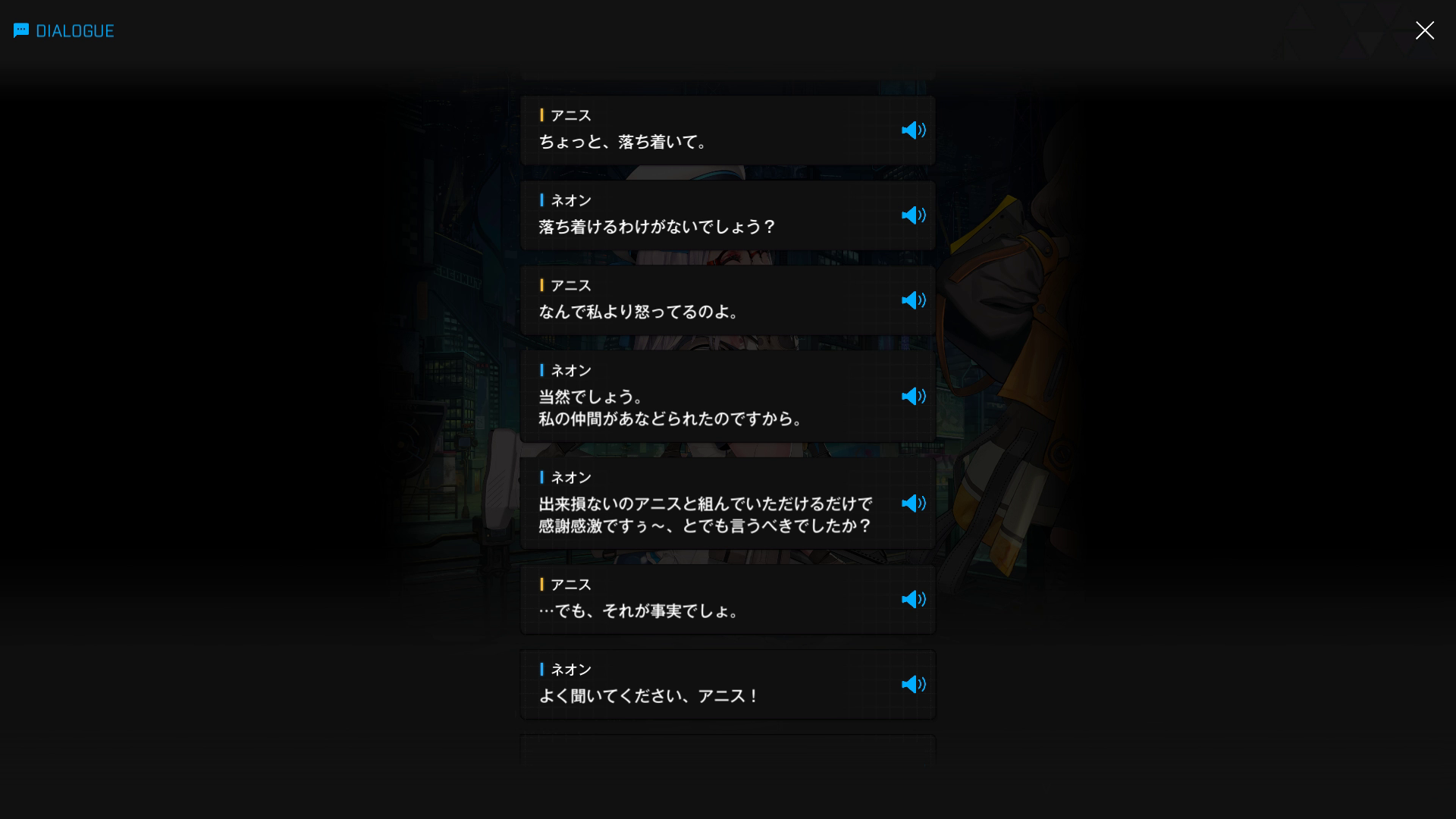Play voice for ネオン line 出来損ないのアニスと組んで
1456x819 pixels.
click(x=913, y=504)
